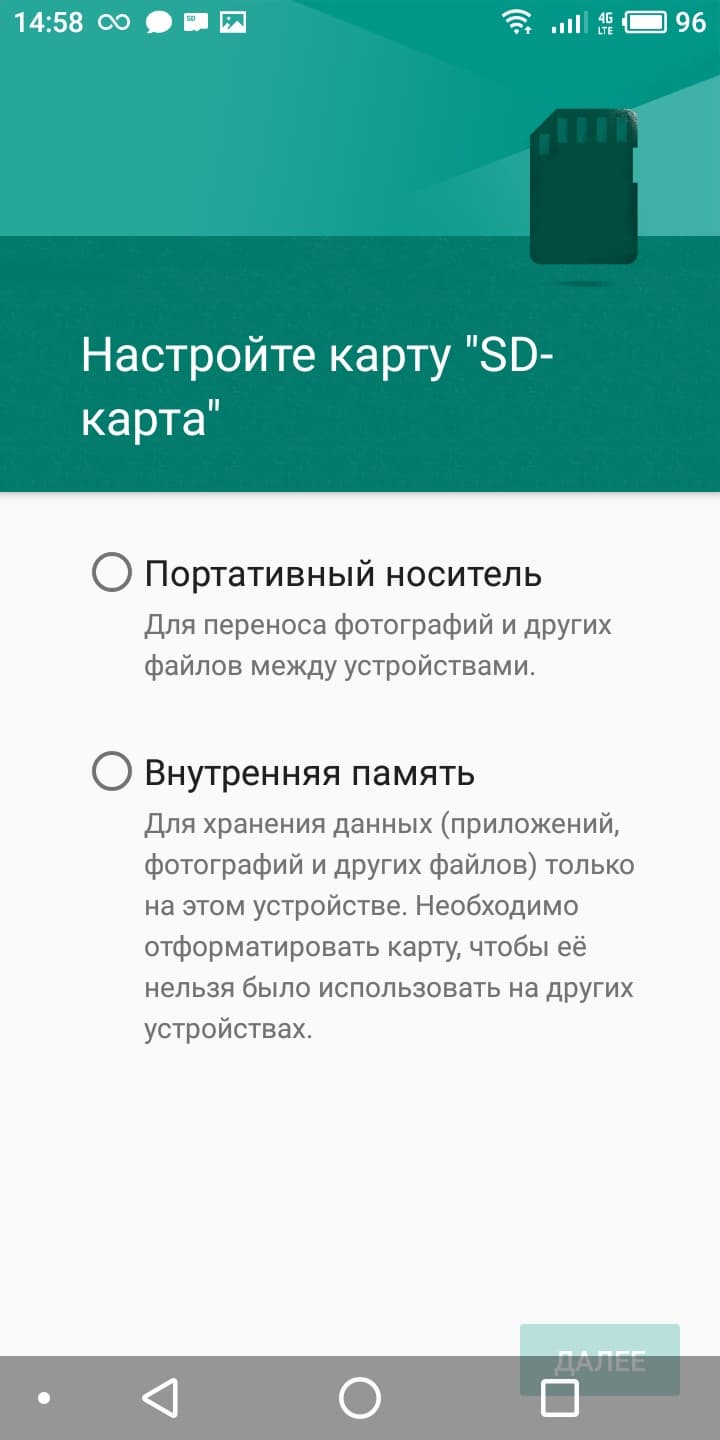Select the Портативный носитель option
The width and height of the screenshot is (720, 1440).
[x=112, y=574]
